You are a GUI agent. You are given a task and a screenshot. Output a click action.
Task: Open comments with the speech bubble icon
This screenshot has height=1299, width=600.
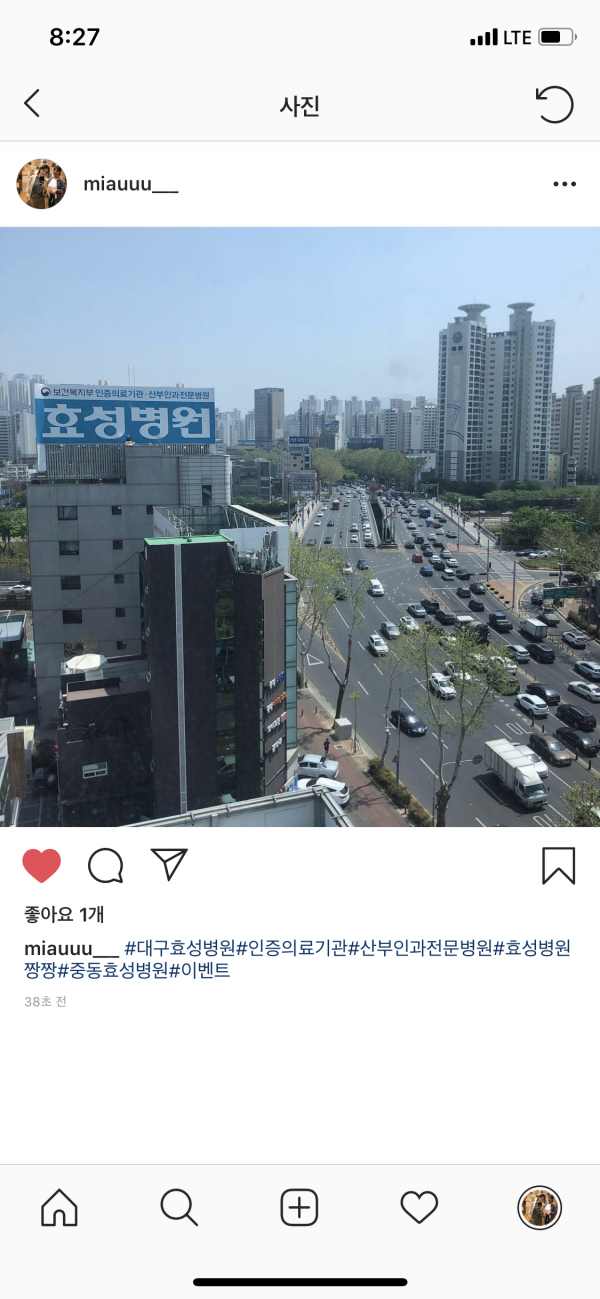[106, 866]
